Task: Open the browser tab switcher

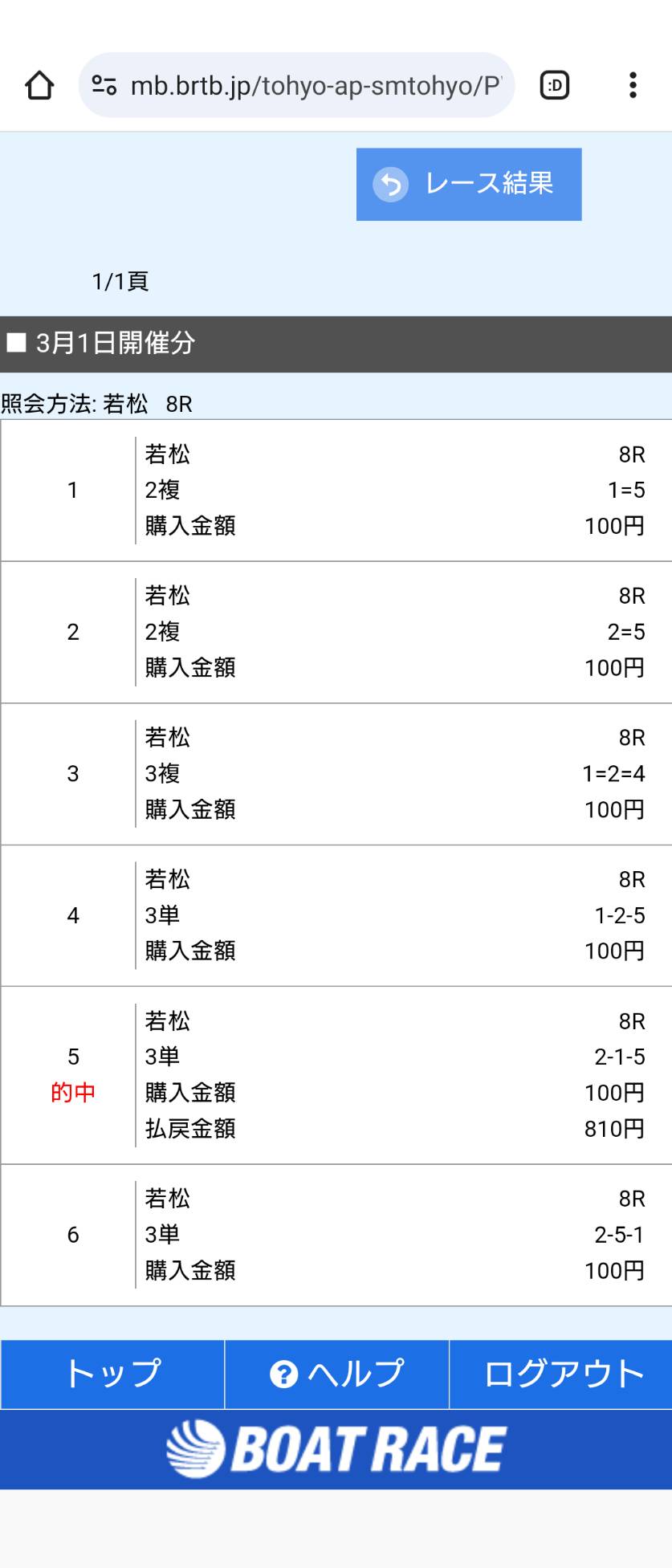Action: click(554, 85)
